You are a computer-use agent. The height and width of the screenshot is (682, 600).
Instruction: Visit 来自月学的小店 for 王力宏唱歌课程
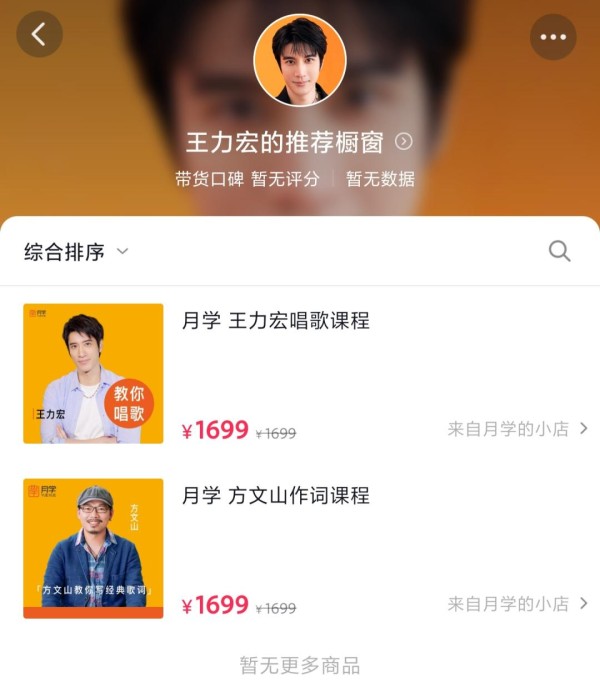pos(517,429)
